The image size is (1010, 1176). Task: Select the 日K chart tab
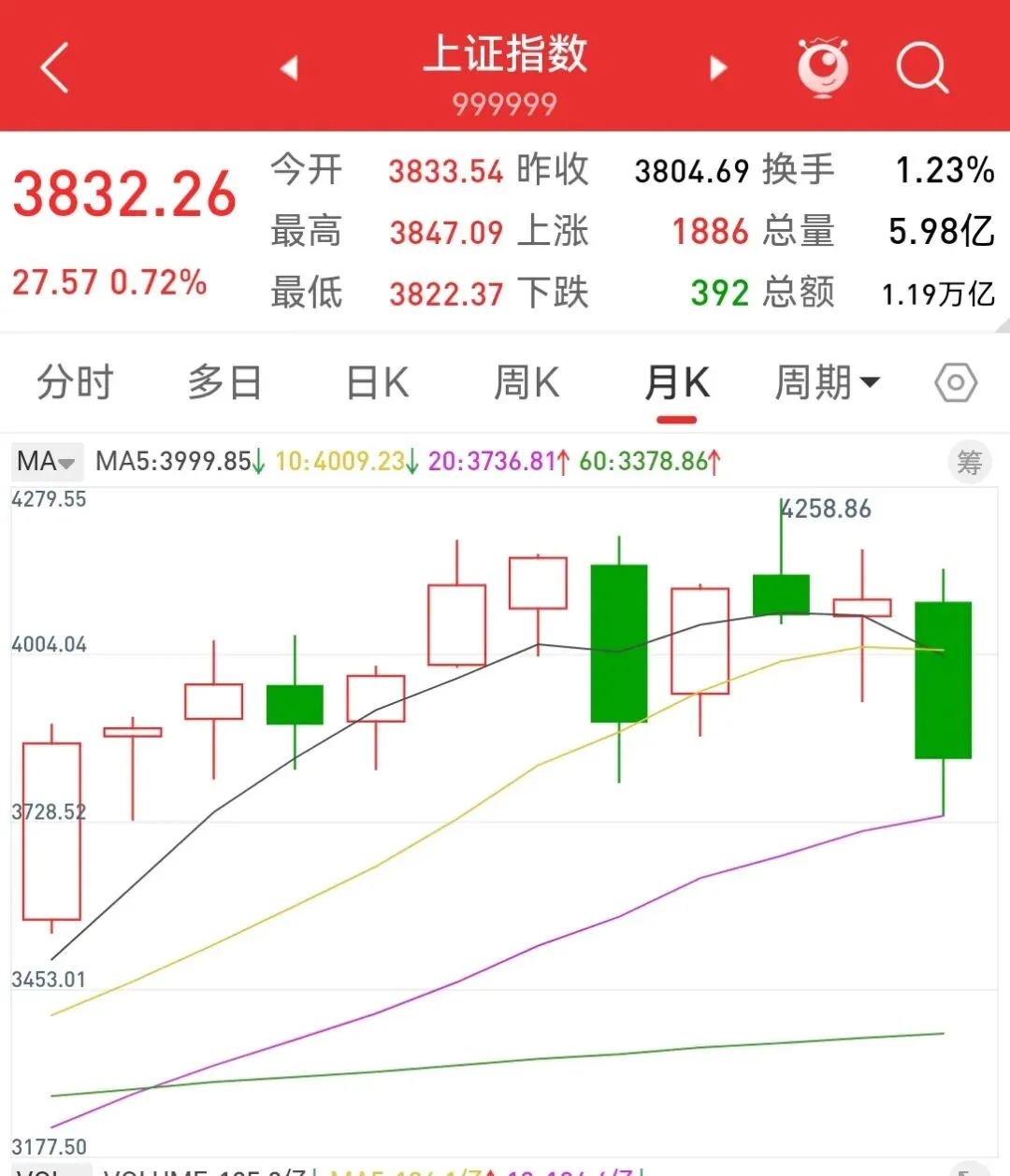[x=377, y=383]
